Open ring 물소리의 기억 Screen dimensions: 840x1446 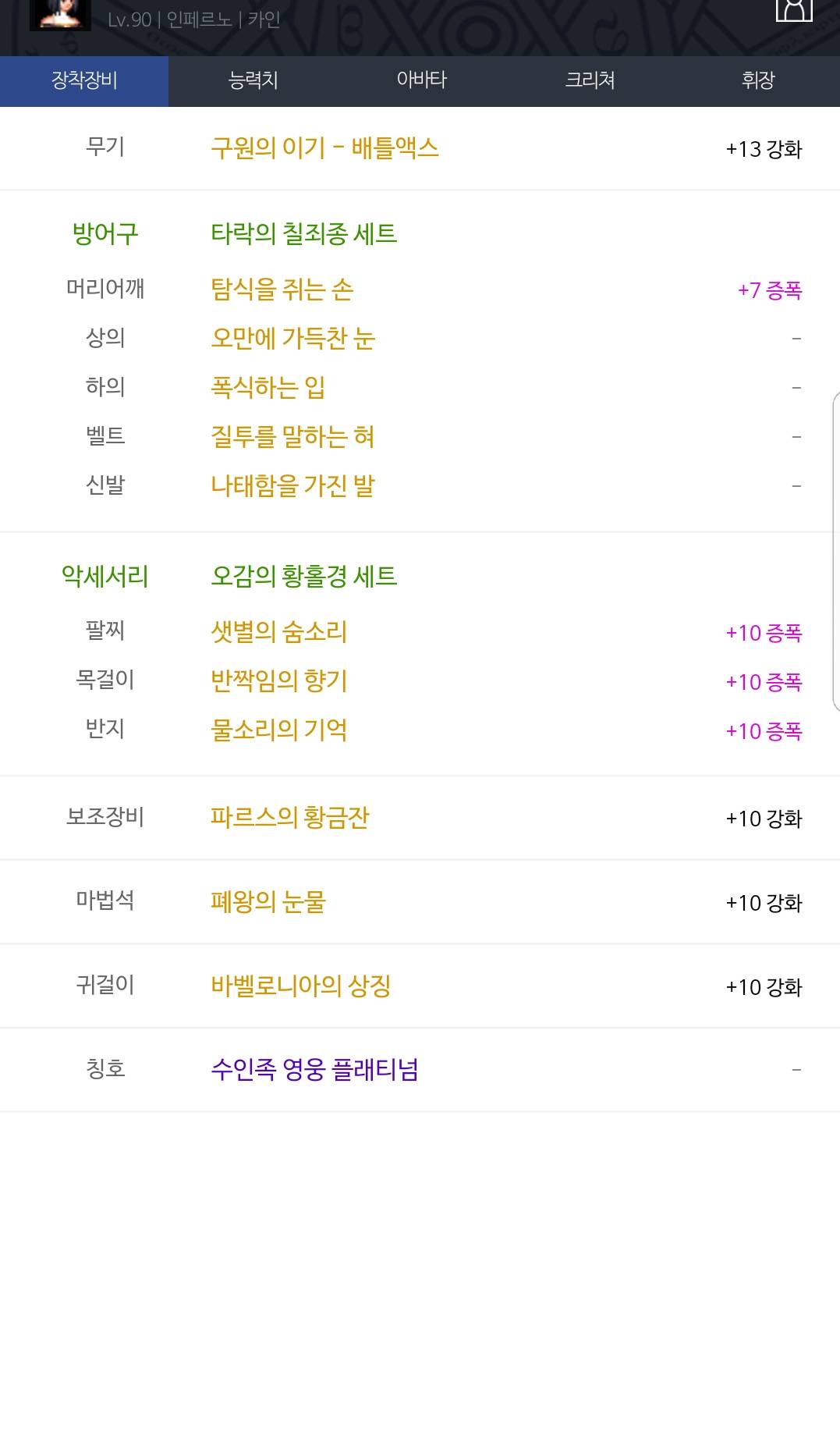click(x=278, y=730)
